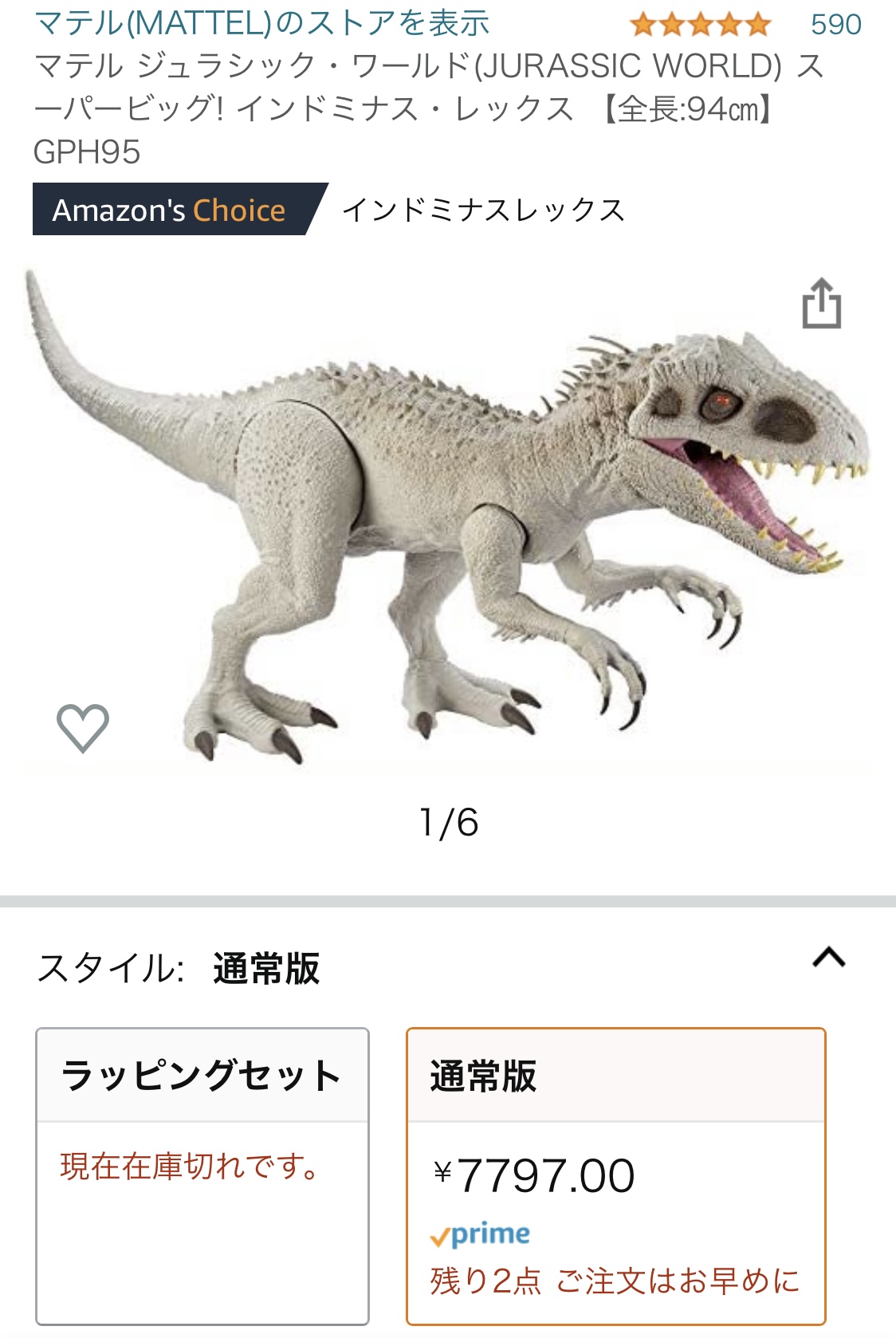Open the マテル(MATTEL) store link
The image size is (896, 1338).
point(262,23)
